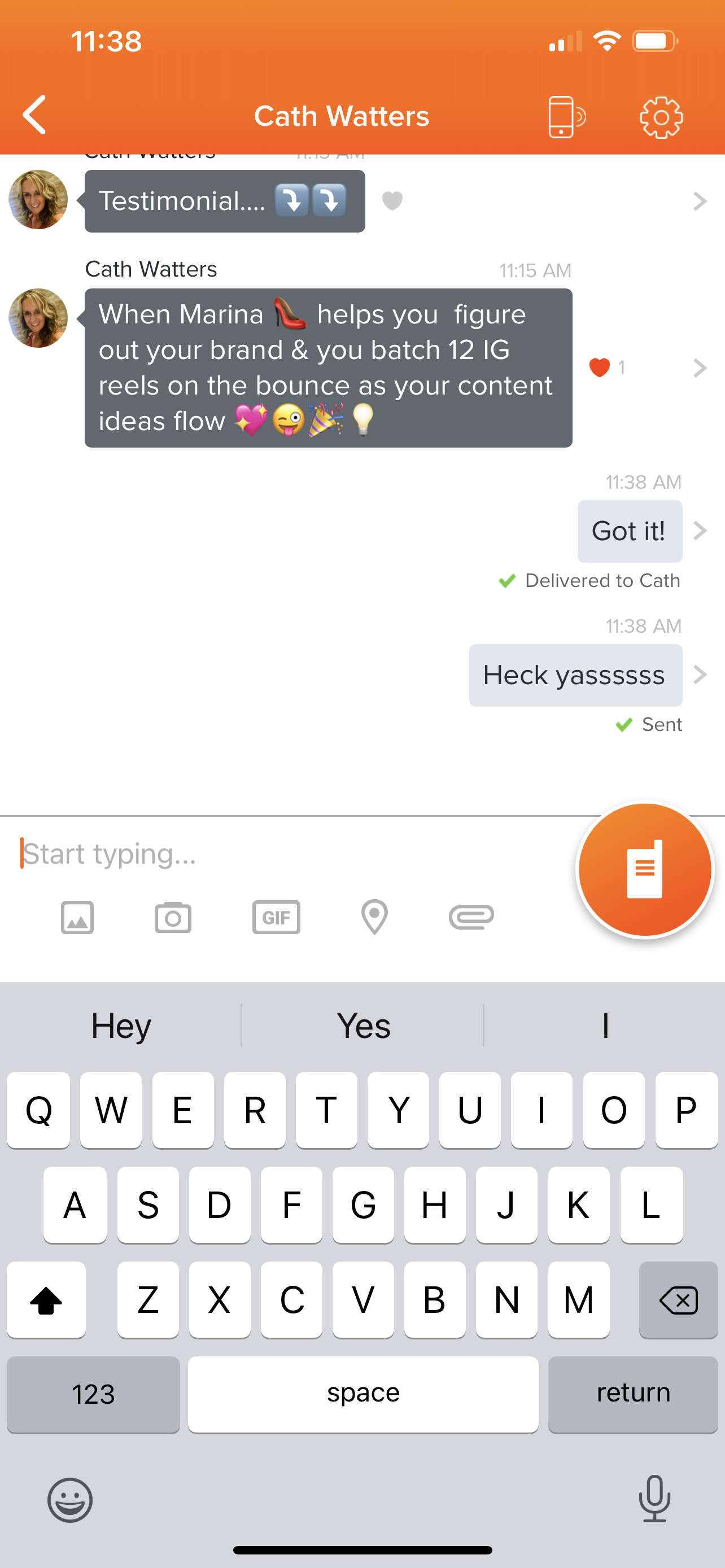Open the camera to take a picture
Viewport: 725px width, 1568px height.
173,917
